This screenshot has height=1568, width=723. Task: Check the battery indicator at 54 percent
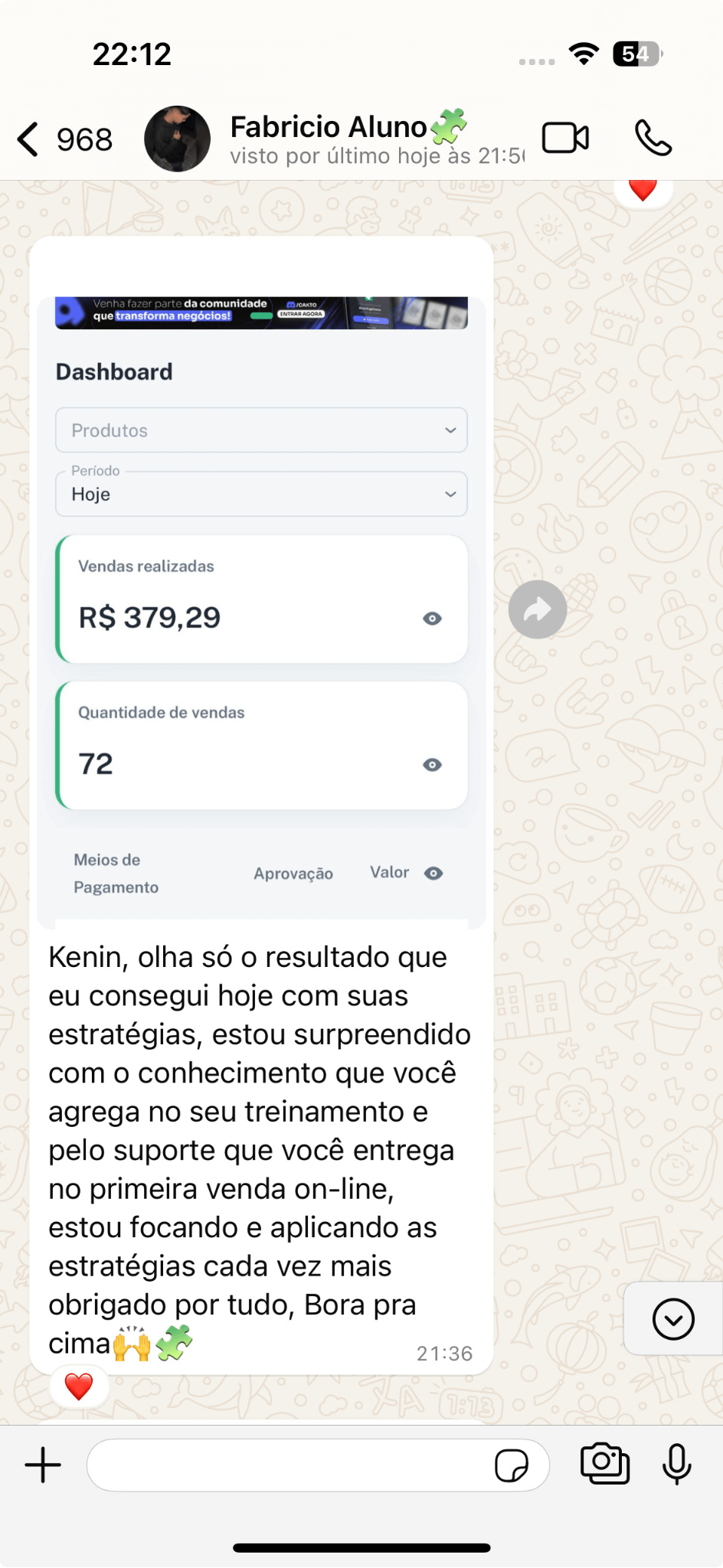tap(635, 54)
